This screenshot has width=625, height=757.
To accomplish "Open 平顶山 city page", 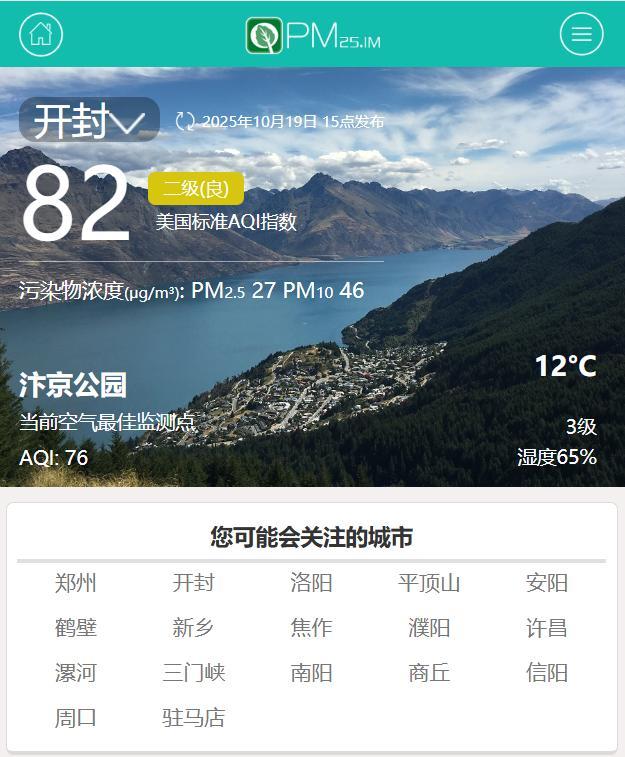I will pos(429,583).
